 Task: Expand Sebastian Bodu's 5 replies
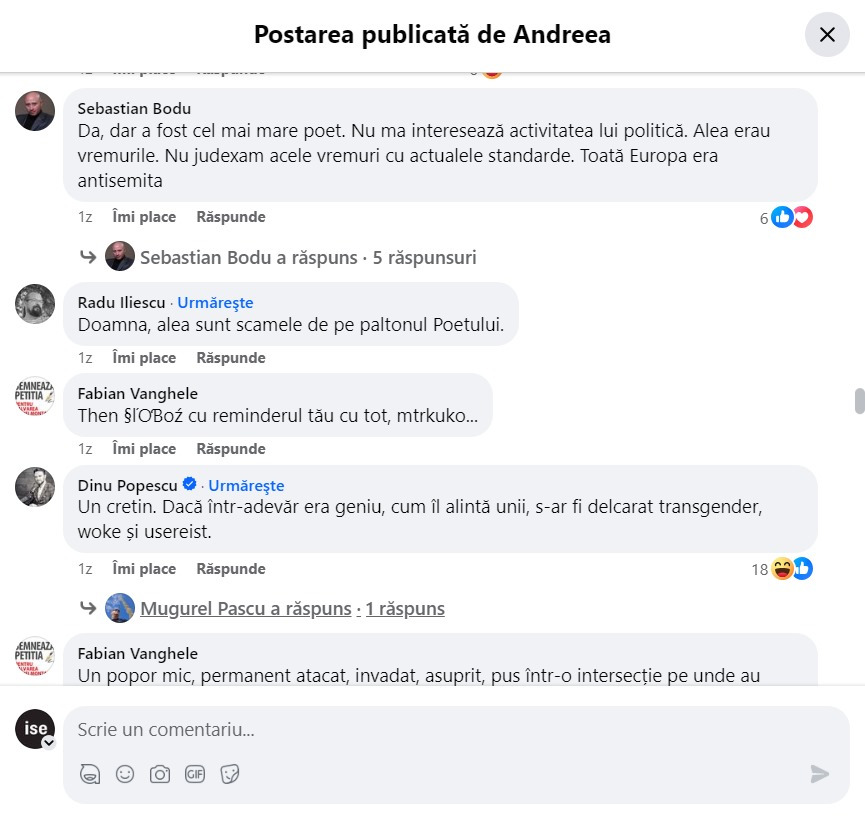[x=307, y=257]
